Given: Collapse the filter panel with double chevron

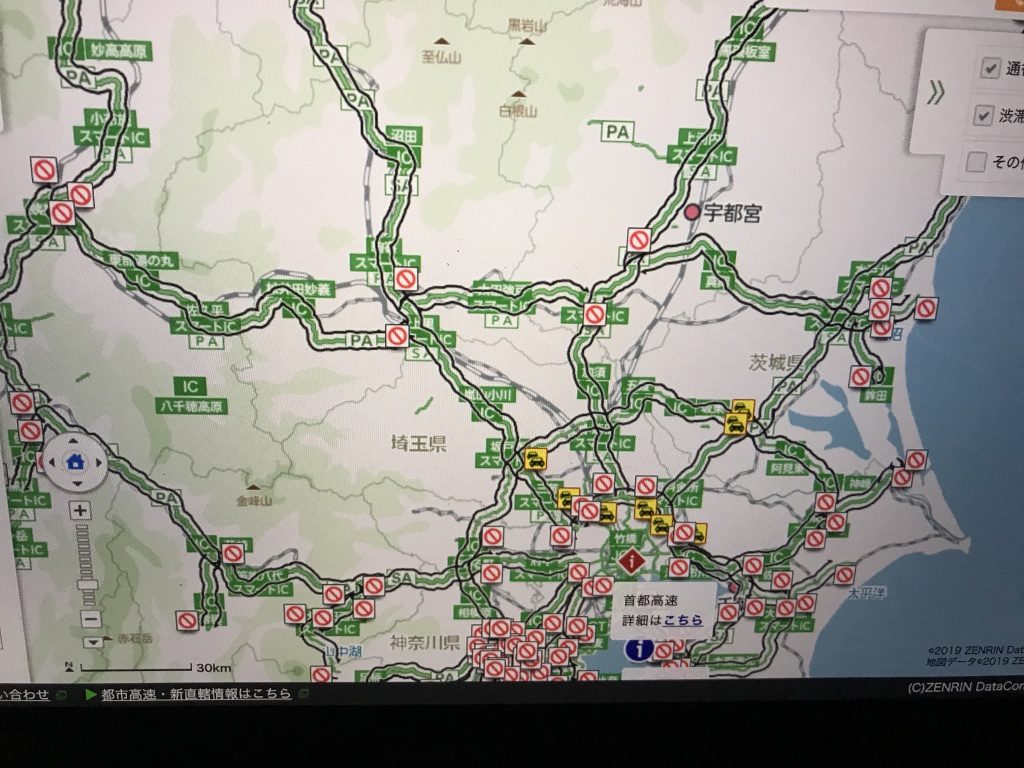Looking at the screenshot, I should (x=936, y=93).
